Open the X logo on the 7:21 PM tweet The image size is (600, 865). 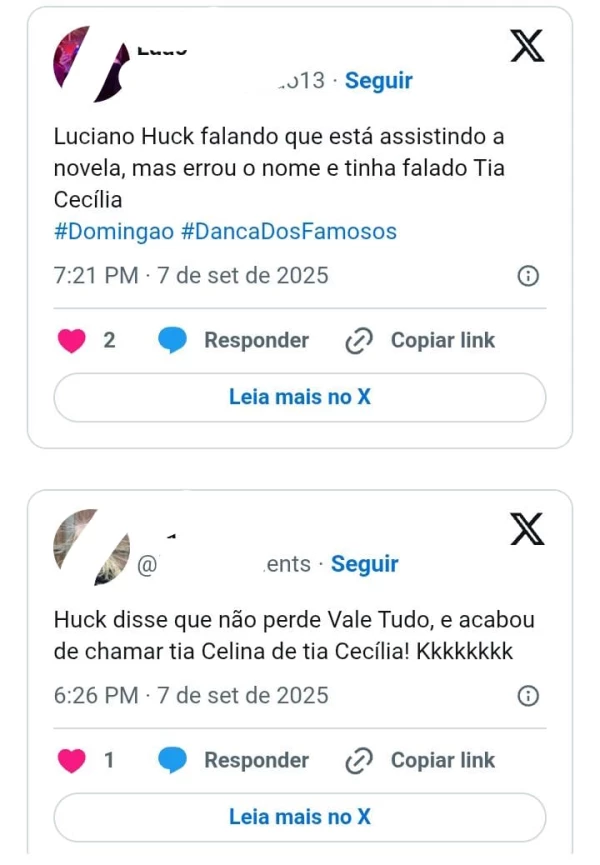pyautogui.click(x=527, y=45)
